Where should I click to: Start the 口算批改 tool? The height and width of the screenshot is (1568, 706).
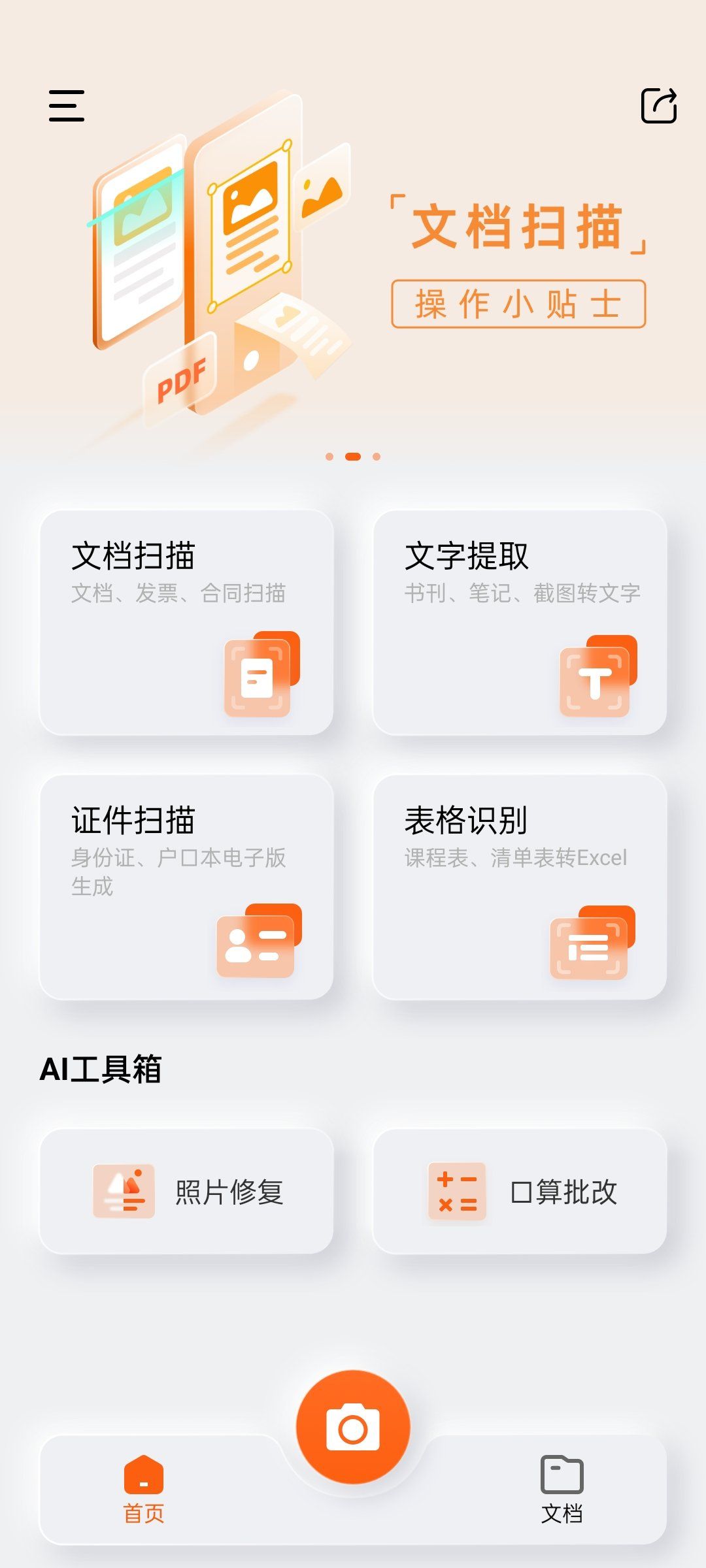[x=520, y=1191]
